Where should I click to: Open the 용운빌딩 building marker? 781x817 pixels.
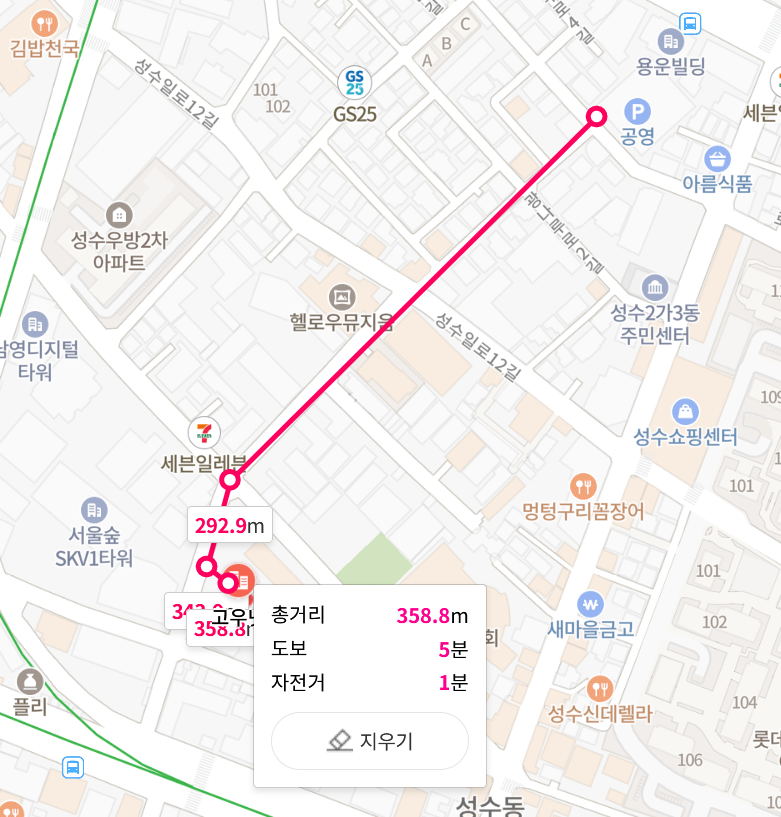coord(670,41)
